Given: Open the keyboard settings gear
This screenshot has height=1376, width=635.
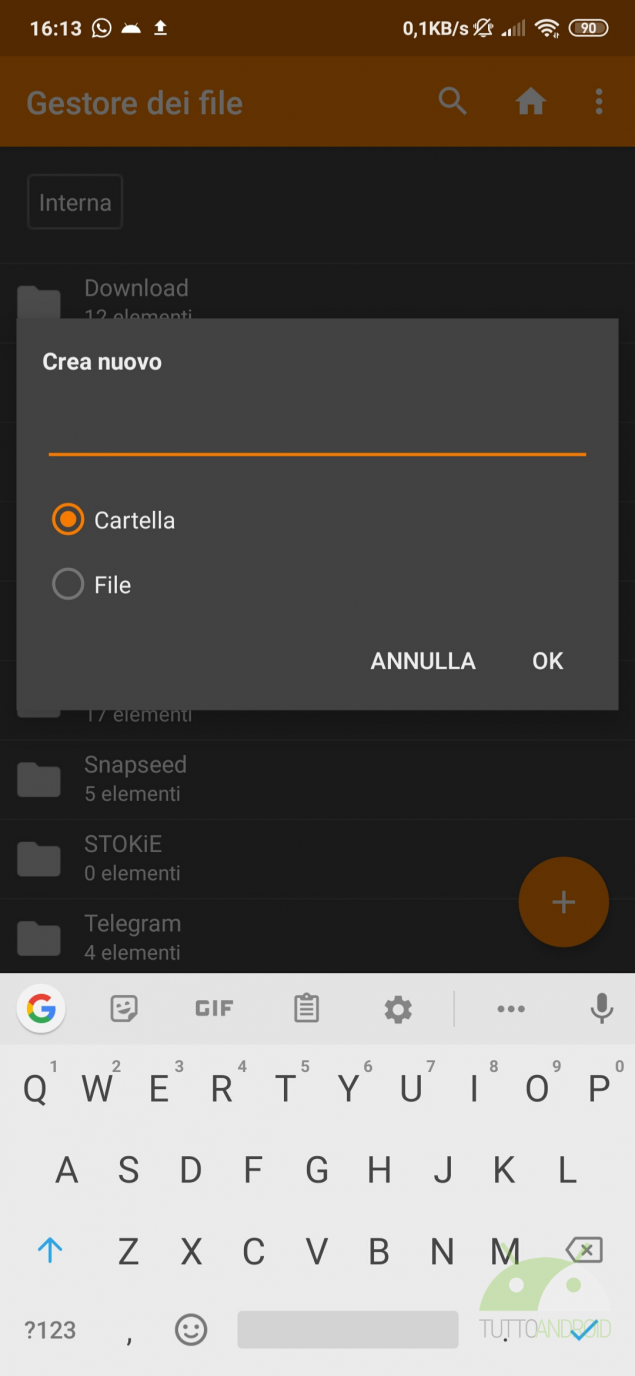Looking at the screenshot, I should [398, 1009].
